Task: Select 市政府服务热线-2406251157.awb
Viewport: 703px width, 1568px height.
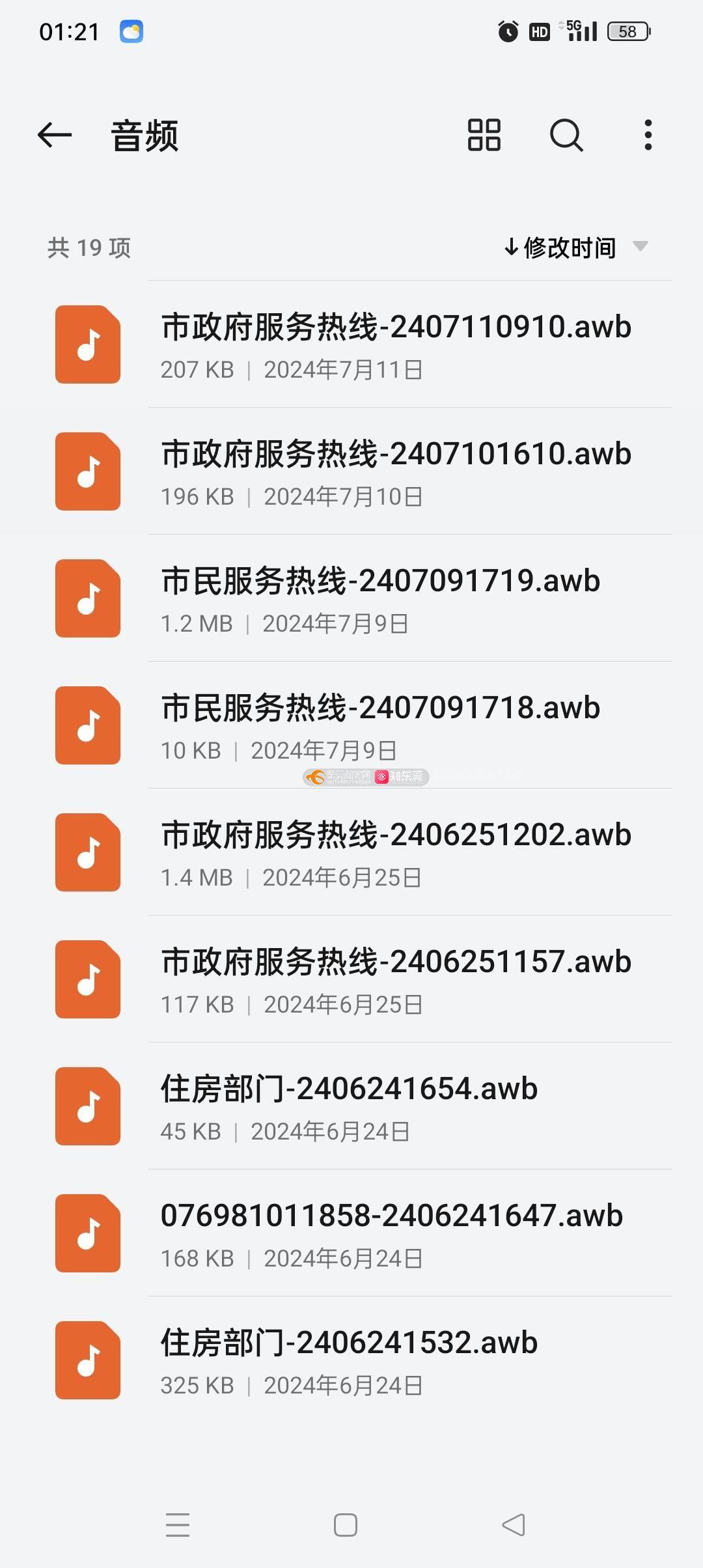Action: [351, 979]
